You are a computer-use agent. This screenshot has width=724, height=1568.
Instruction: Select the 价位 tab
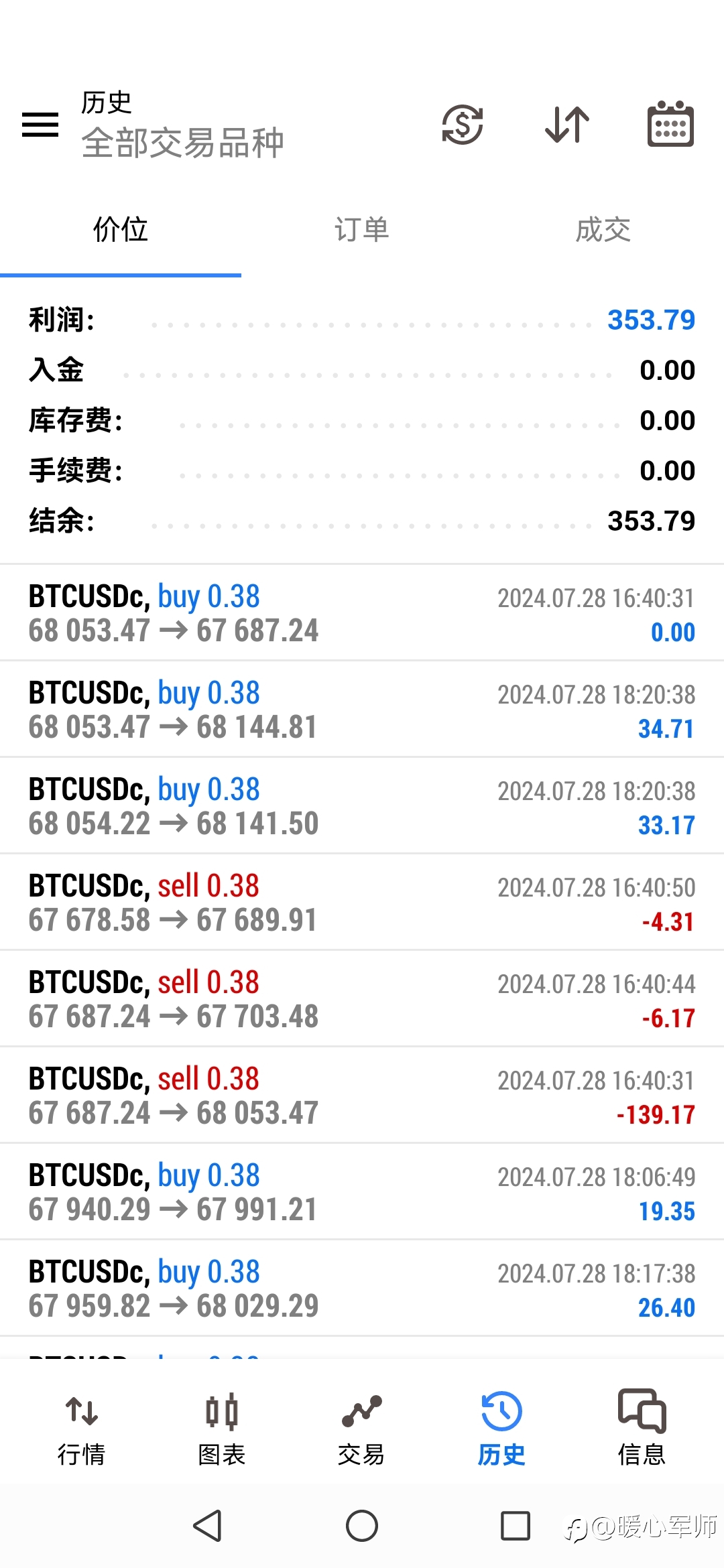pos(121,230)
